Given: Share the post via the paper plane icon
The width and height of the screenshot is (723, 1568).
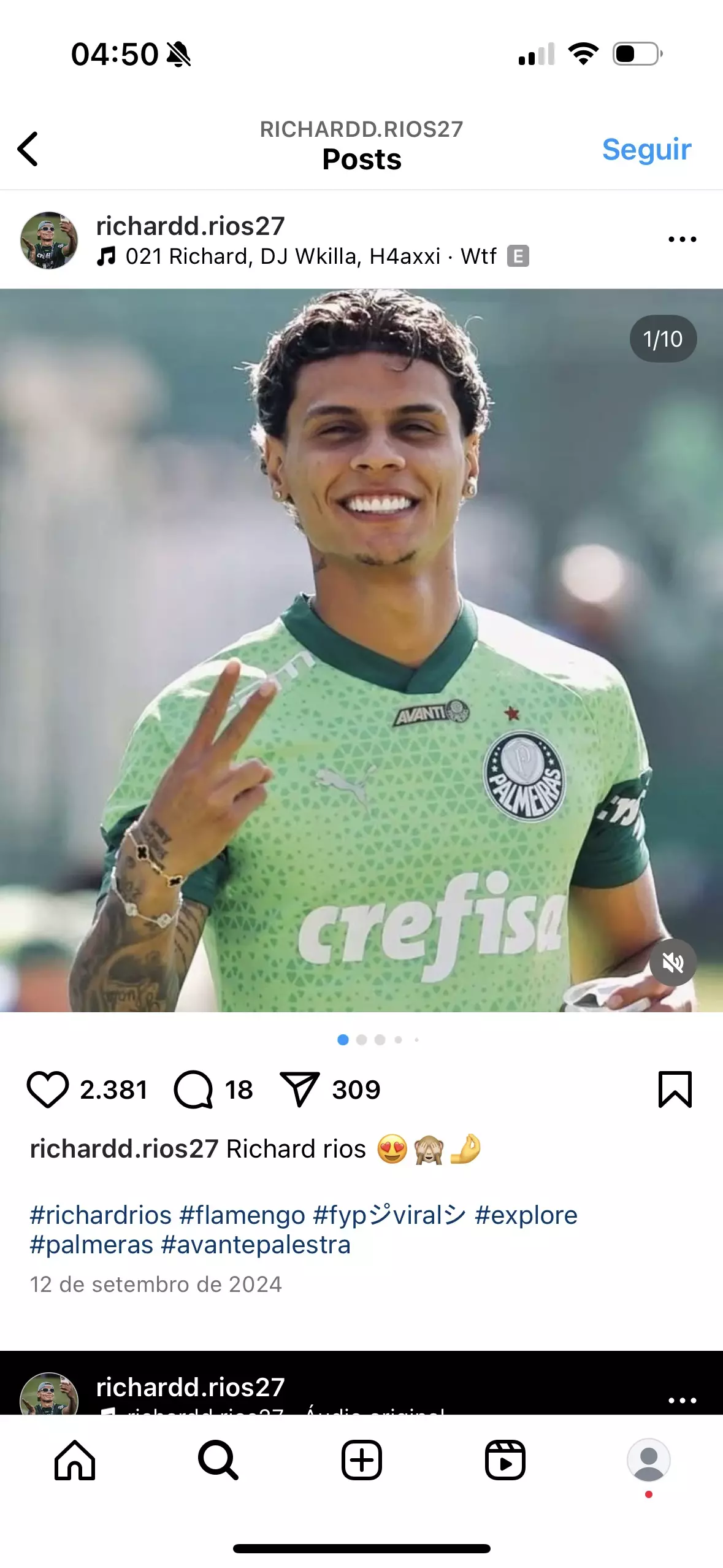Looking at the screenshot, I should [x=299, y=1090].
